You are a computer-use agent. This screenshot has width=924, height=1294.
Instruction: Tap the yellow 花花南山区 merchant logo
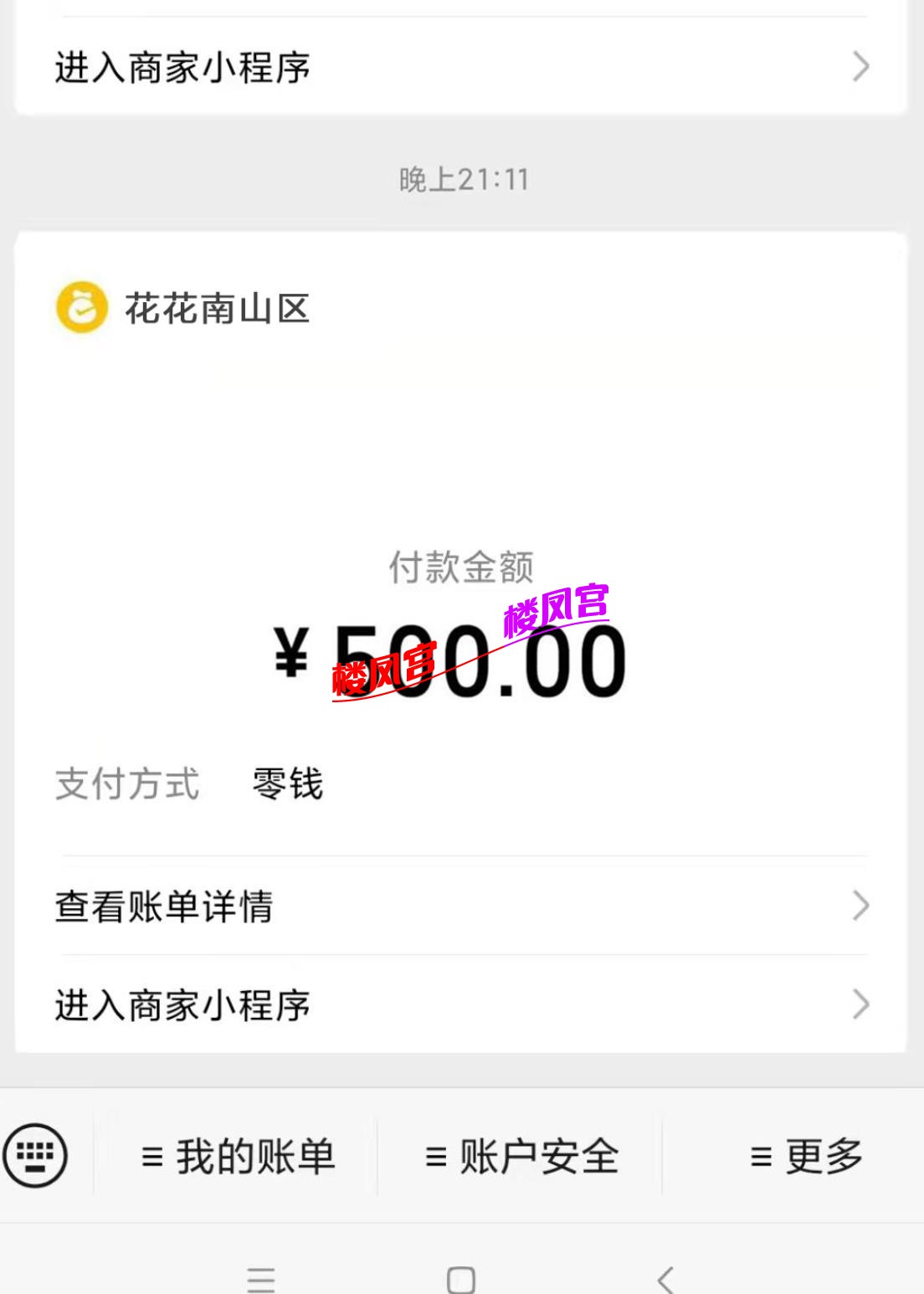(x=80, y=308)
